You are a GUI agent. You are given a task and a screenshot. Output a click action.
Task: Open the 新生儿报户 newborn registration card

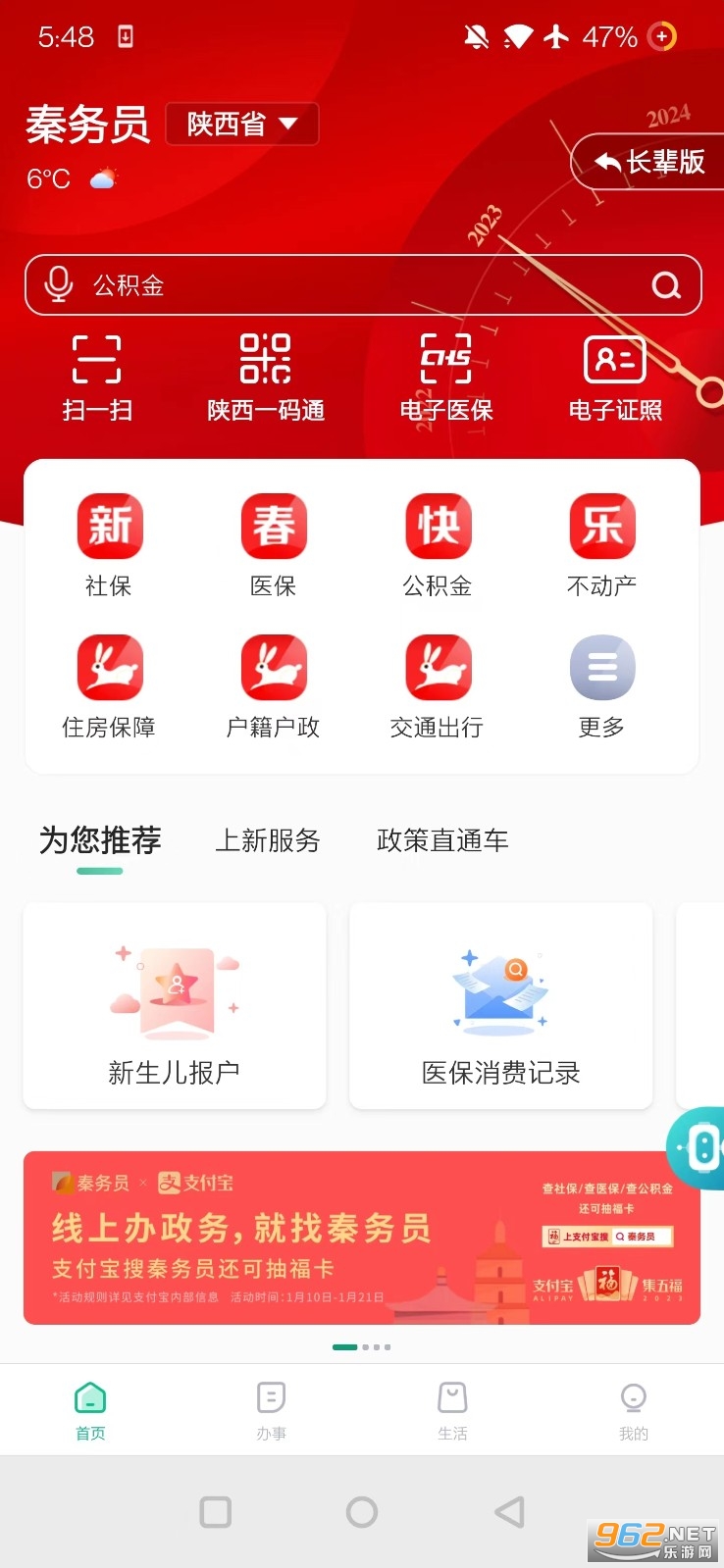click(174, 1006)
